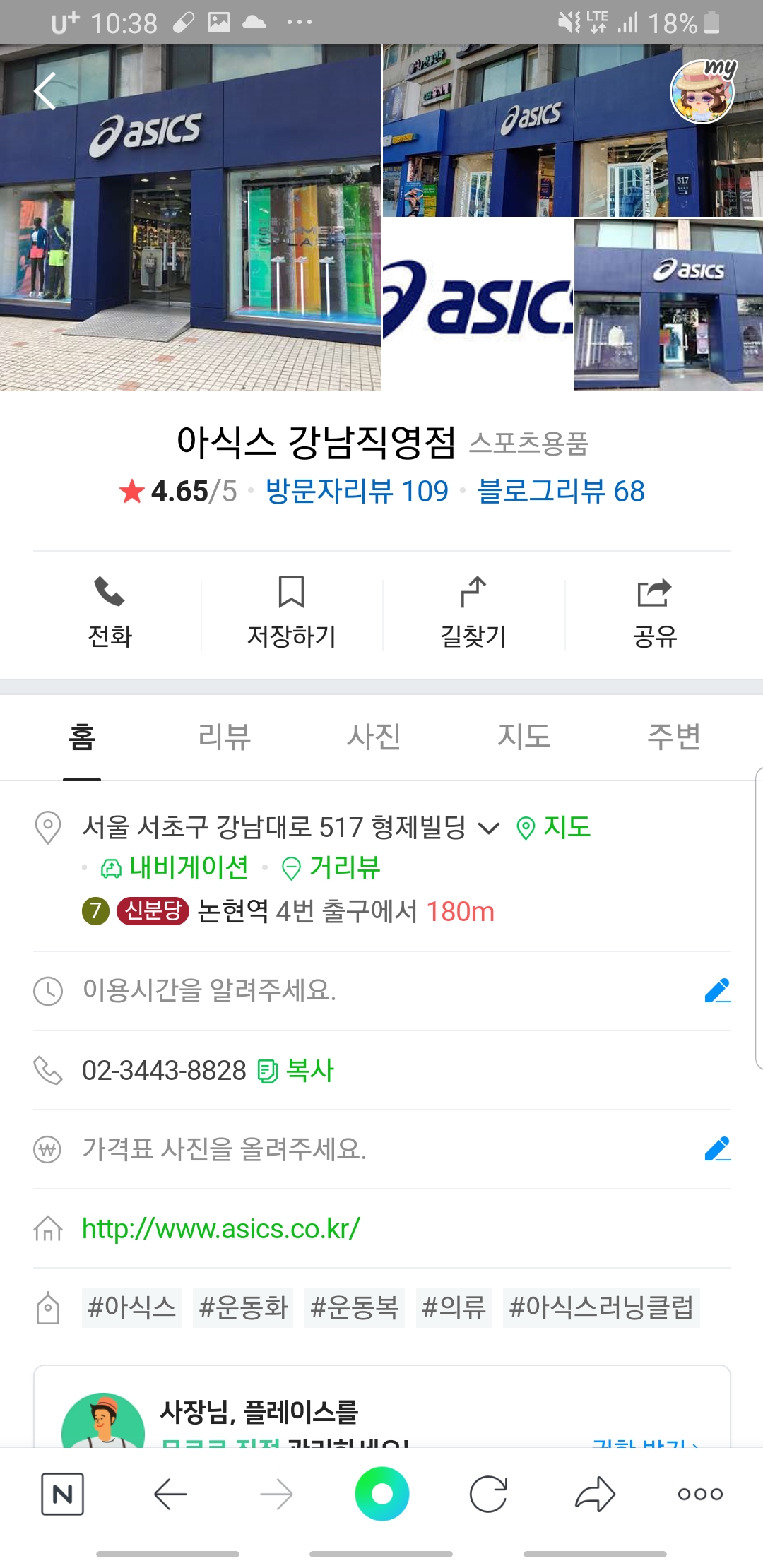This screenshot has width=763, height=1568.
Task: Open 거리뷰 street view
Action: [x=331, y=868]
